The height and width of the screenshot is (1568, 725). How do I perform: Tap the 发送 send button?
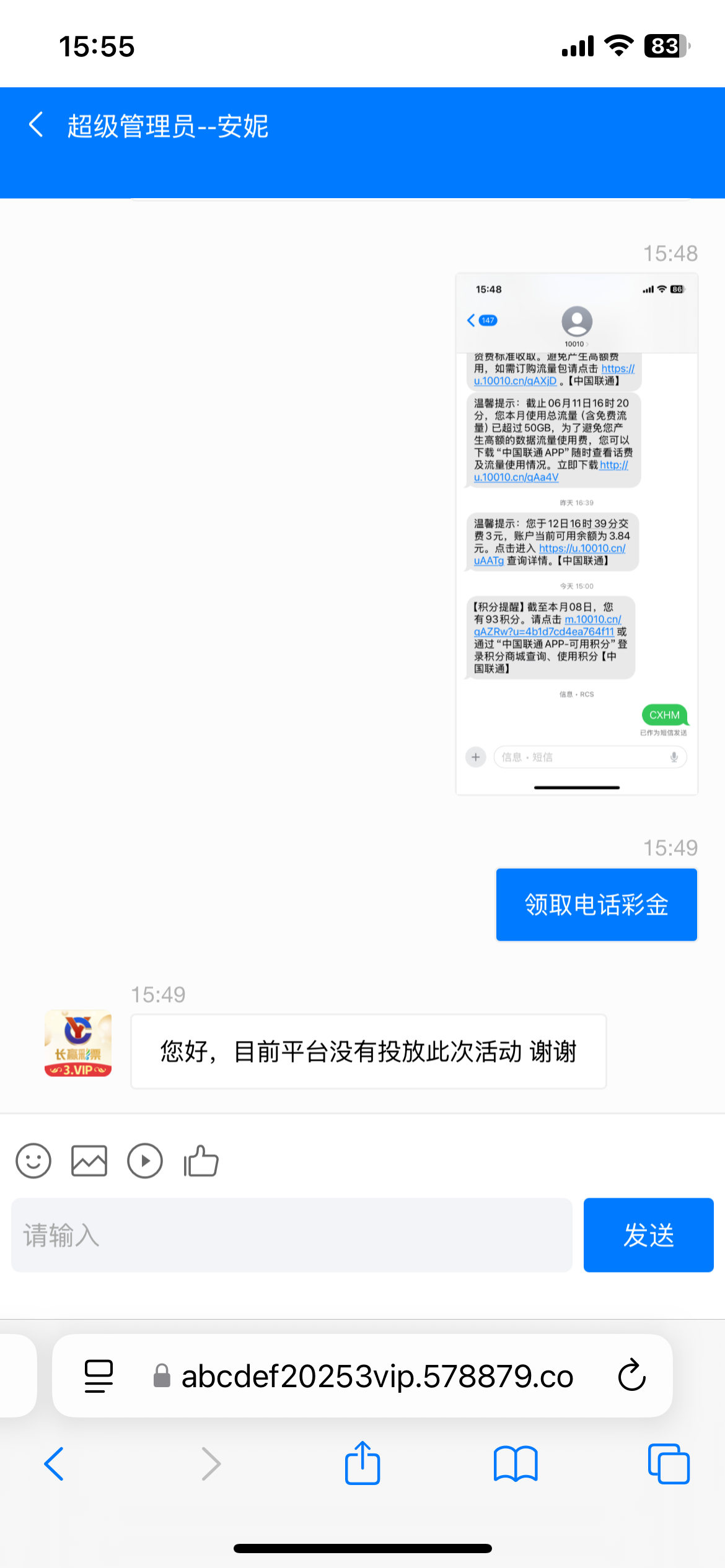648,1235
